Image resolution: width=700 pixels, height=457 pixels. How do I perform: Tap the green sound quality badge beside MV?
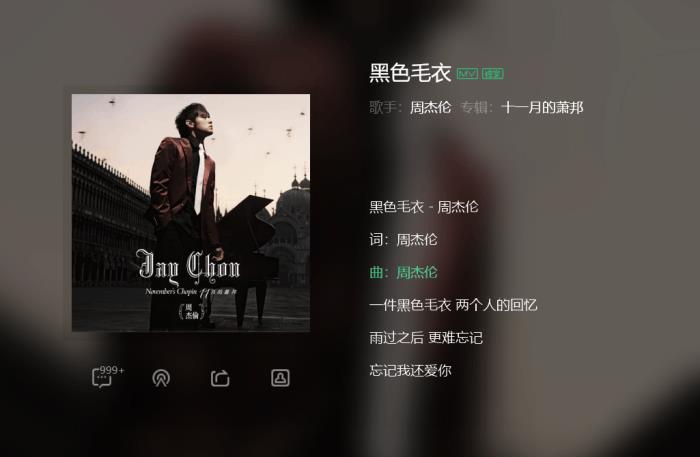point(492,74)
